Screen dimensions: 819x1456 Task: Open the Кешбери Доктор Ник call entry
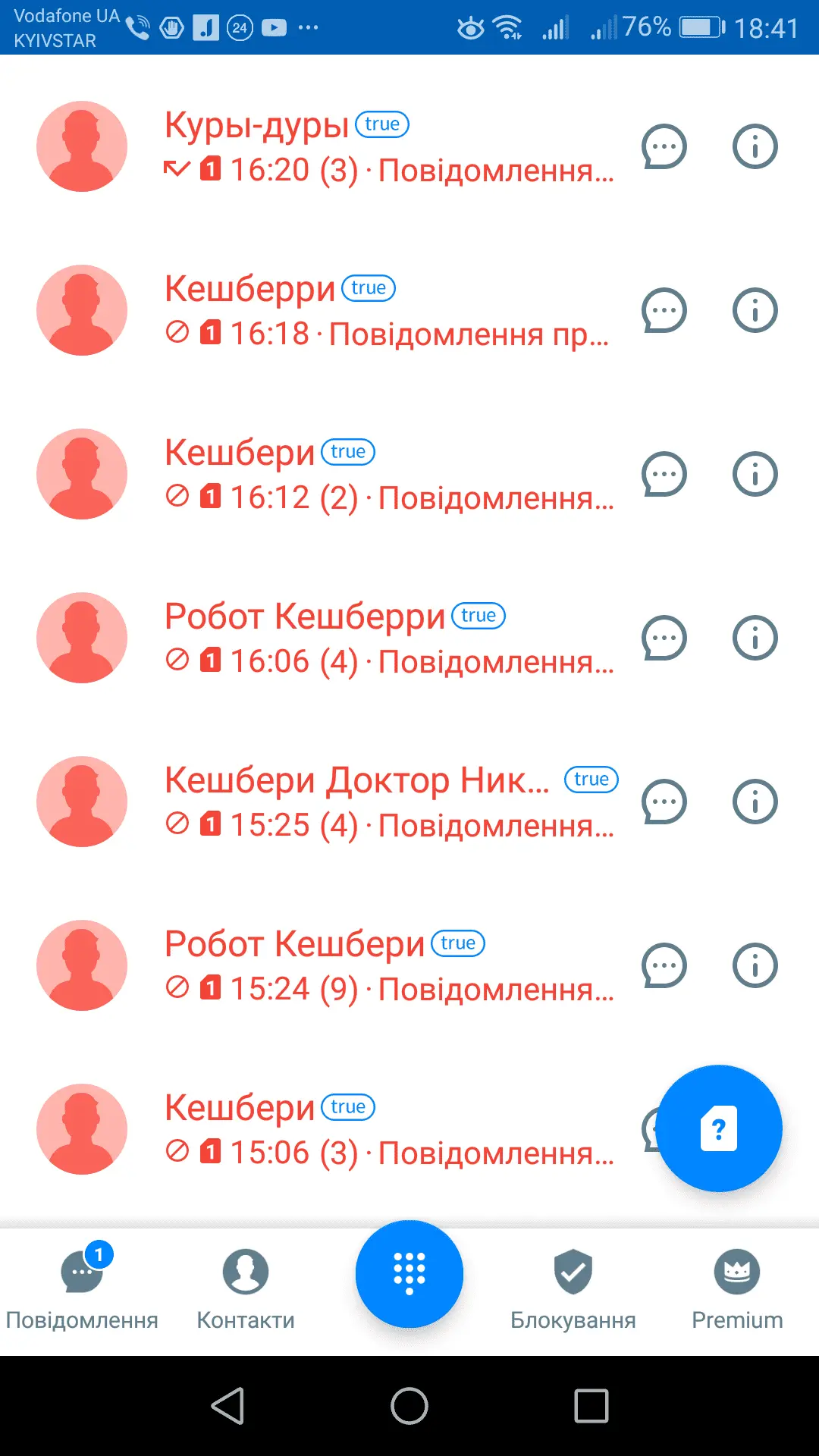387,802
